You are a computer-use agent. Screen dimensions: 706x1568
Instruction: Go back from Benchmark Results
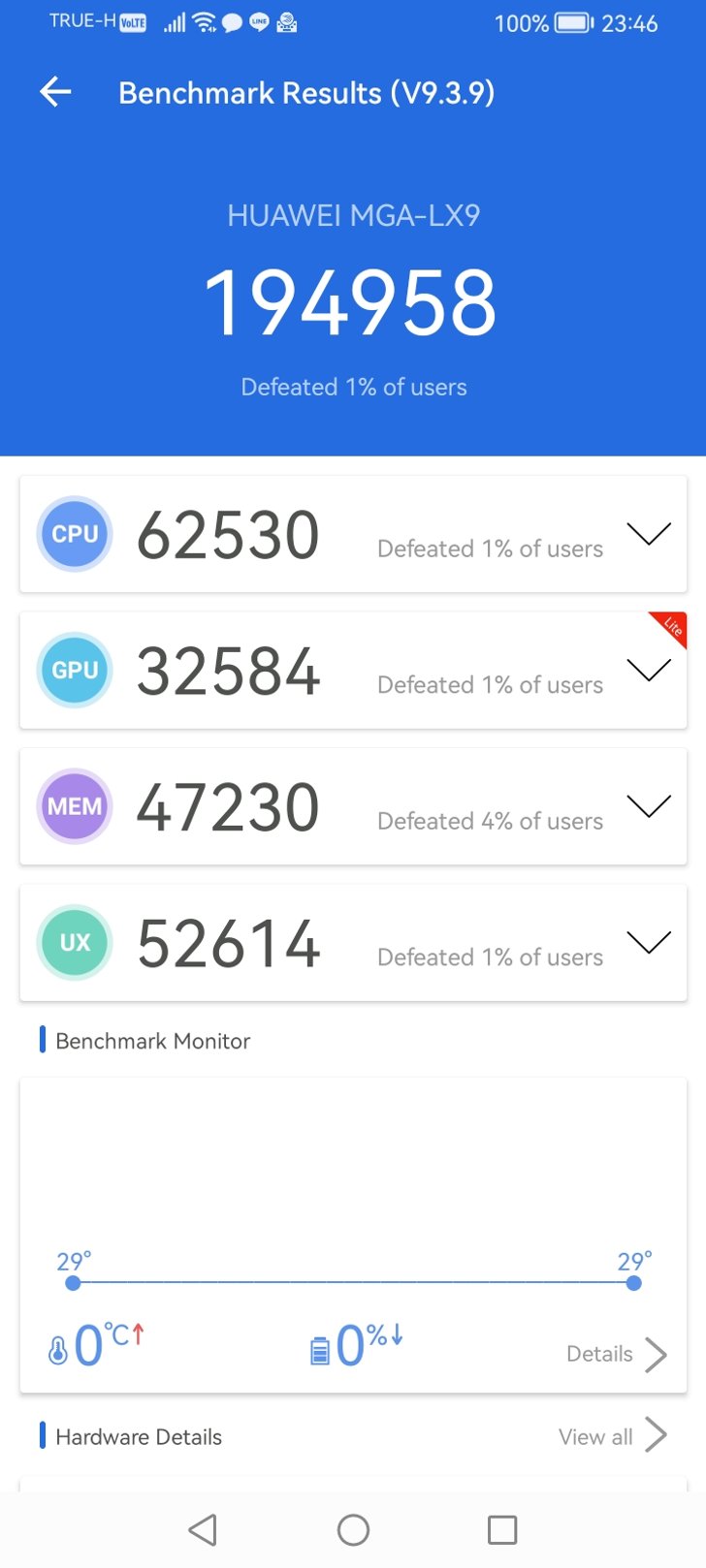[55, 92]
